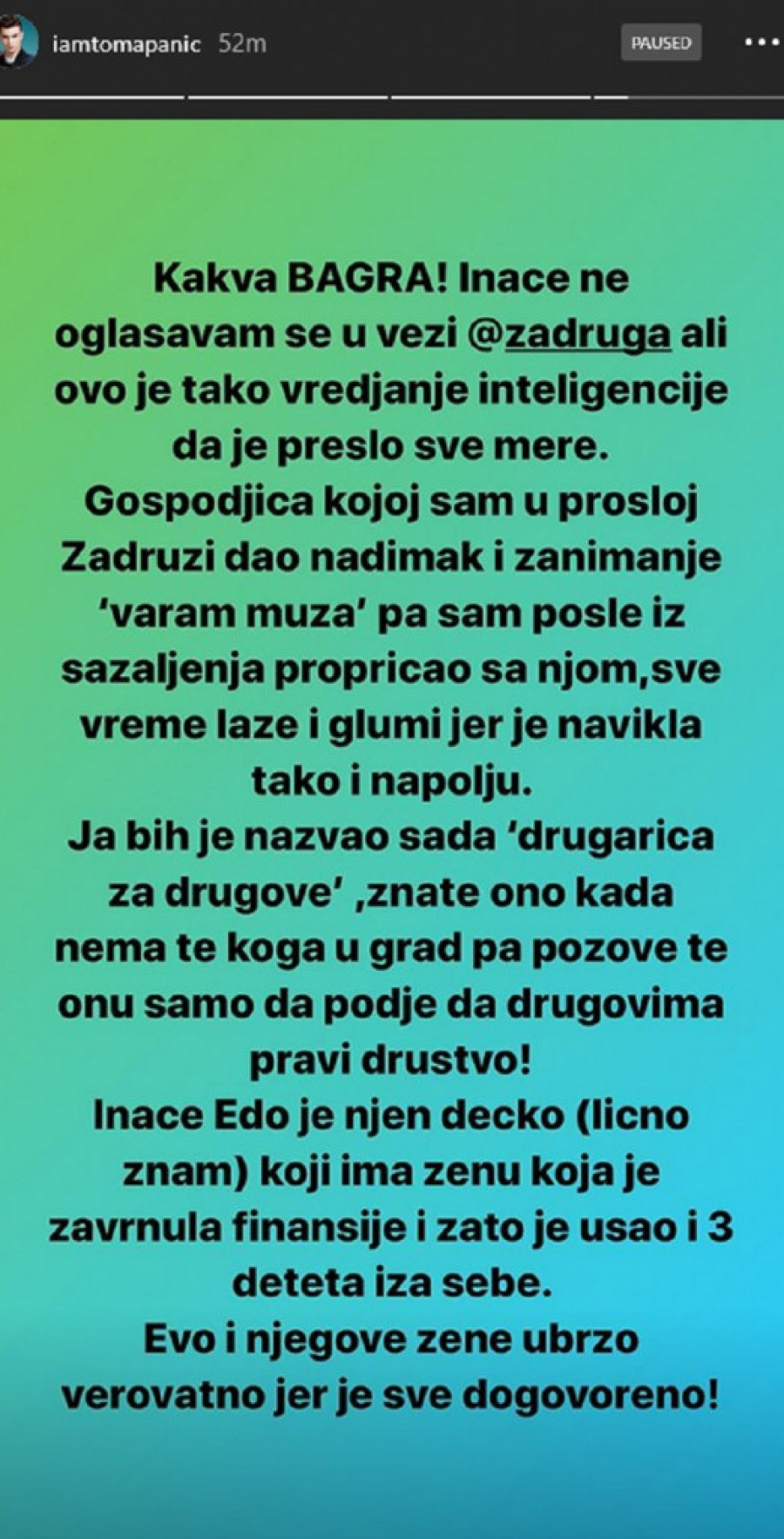Tap the PAUSED button to resume
The height and width of the screenshot is (1539, 784).
click(x=660, y=43)
